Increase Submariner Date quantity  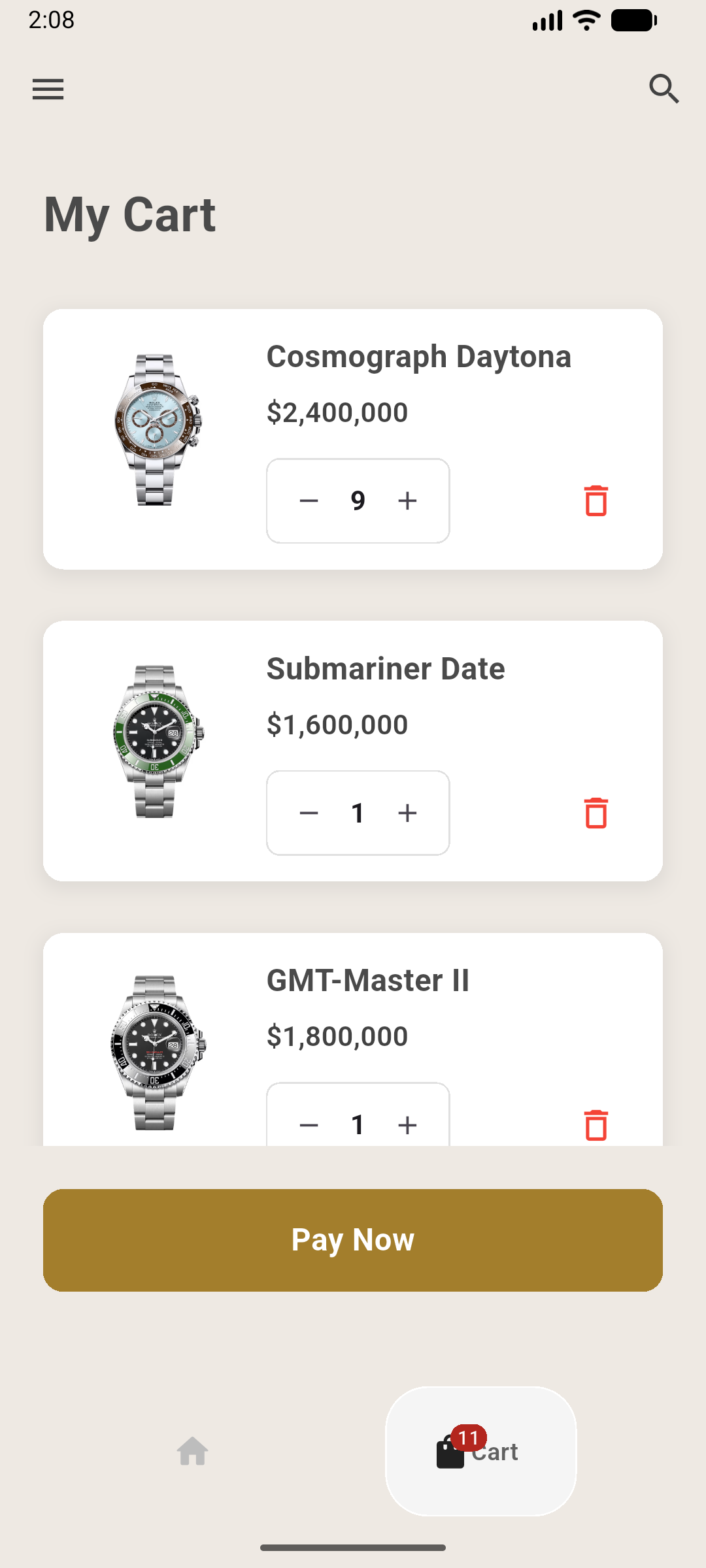[407, 813]
